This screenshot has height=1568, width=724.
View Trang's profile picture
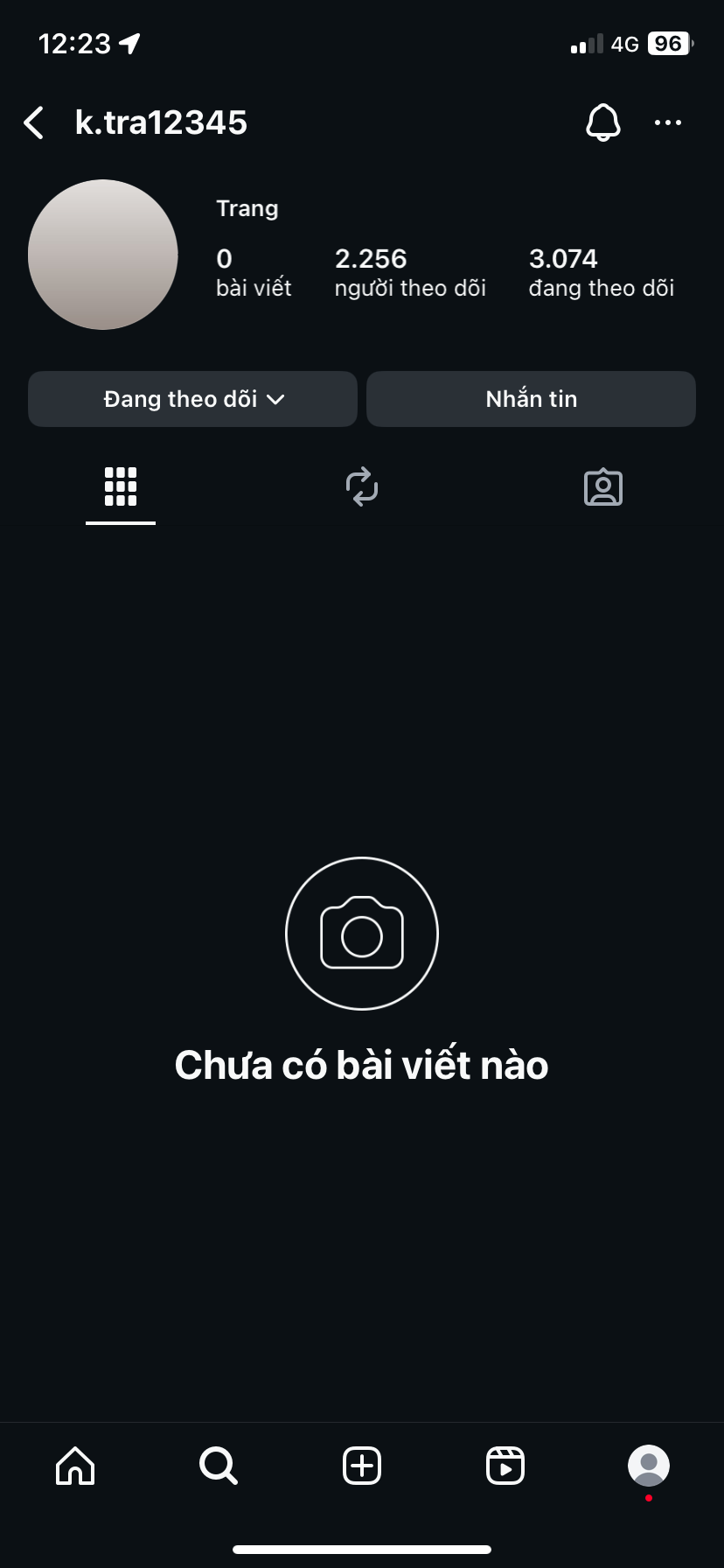(x=103, y=255)
